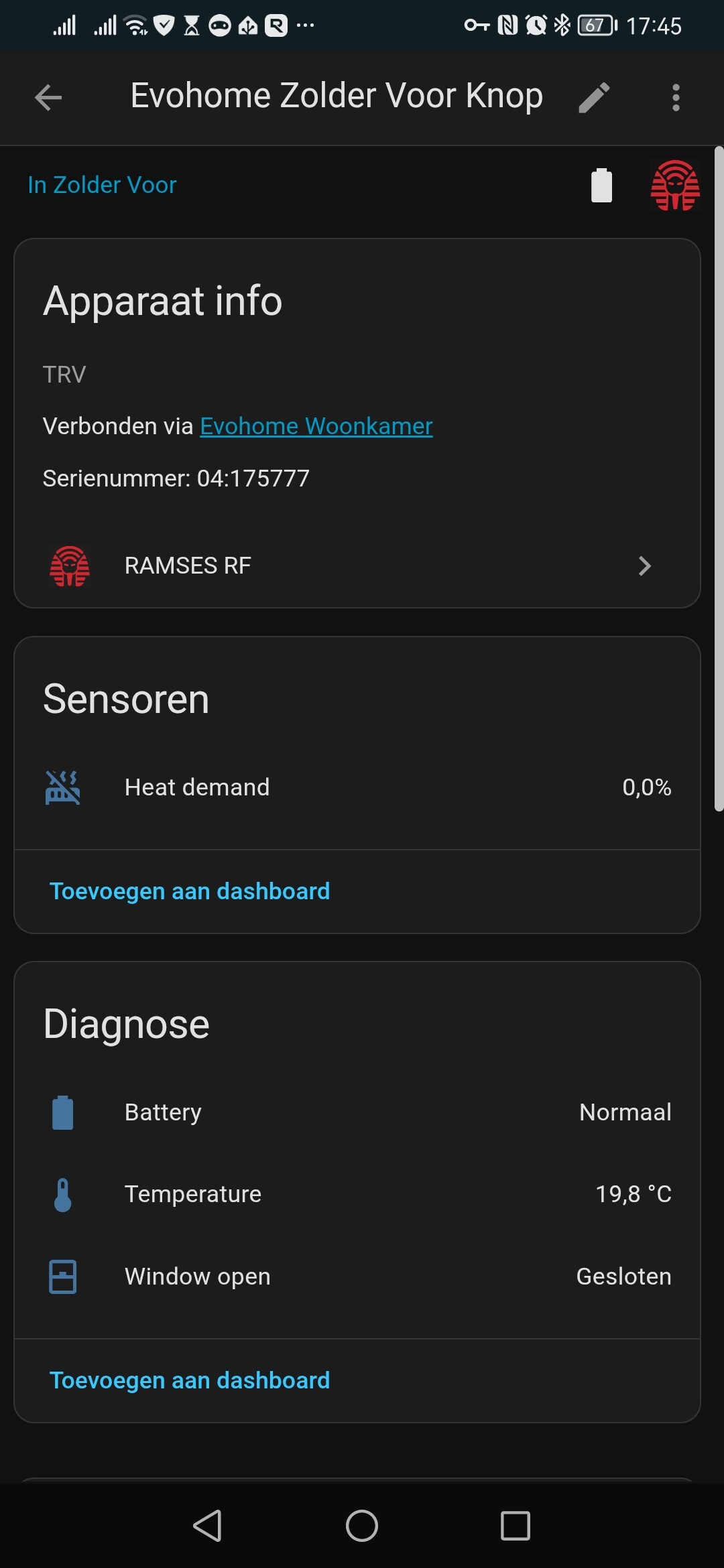Open the three-dot overflow menu
This screenshot has width=724, height=1568.
click(x=676, y=98)
